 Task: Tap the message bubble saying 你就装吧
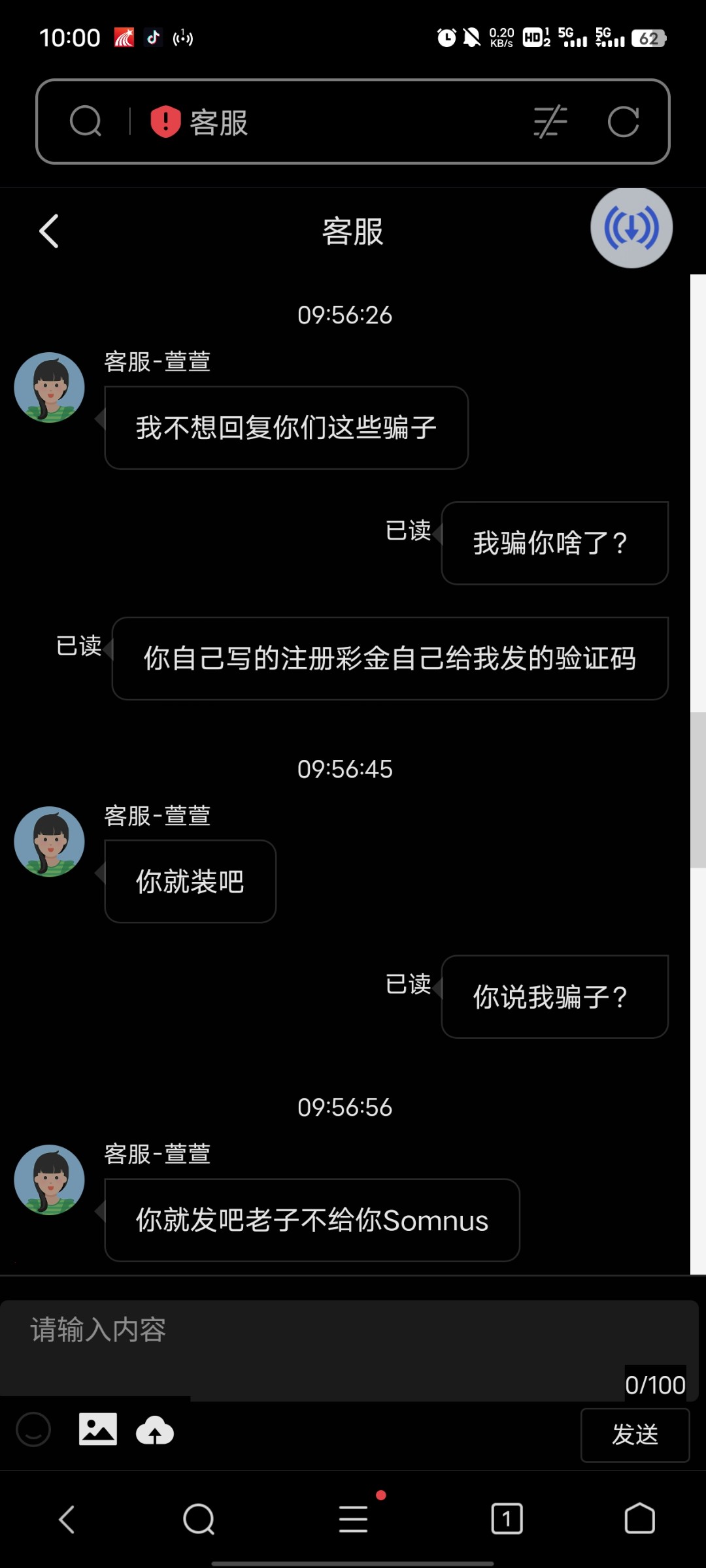tap(190, 881)
